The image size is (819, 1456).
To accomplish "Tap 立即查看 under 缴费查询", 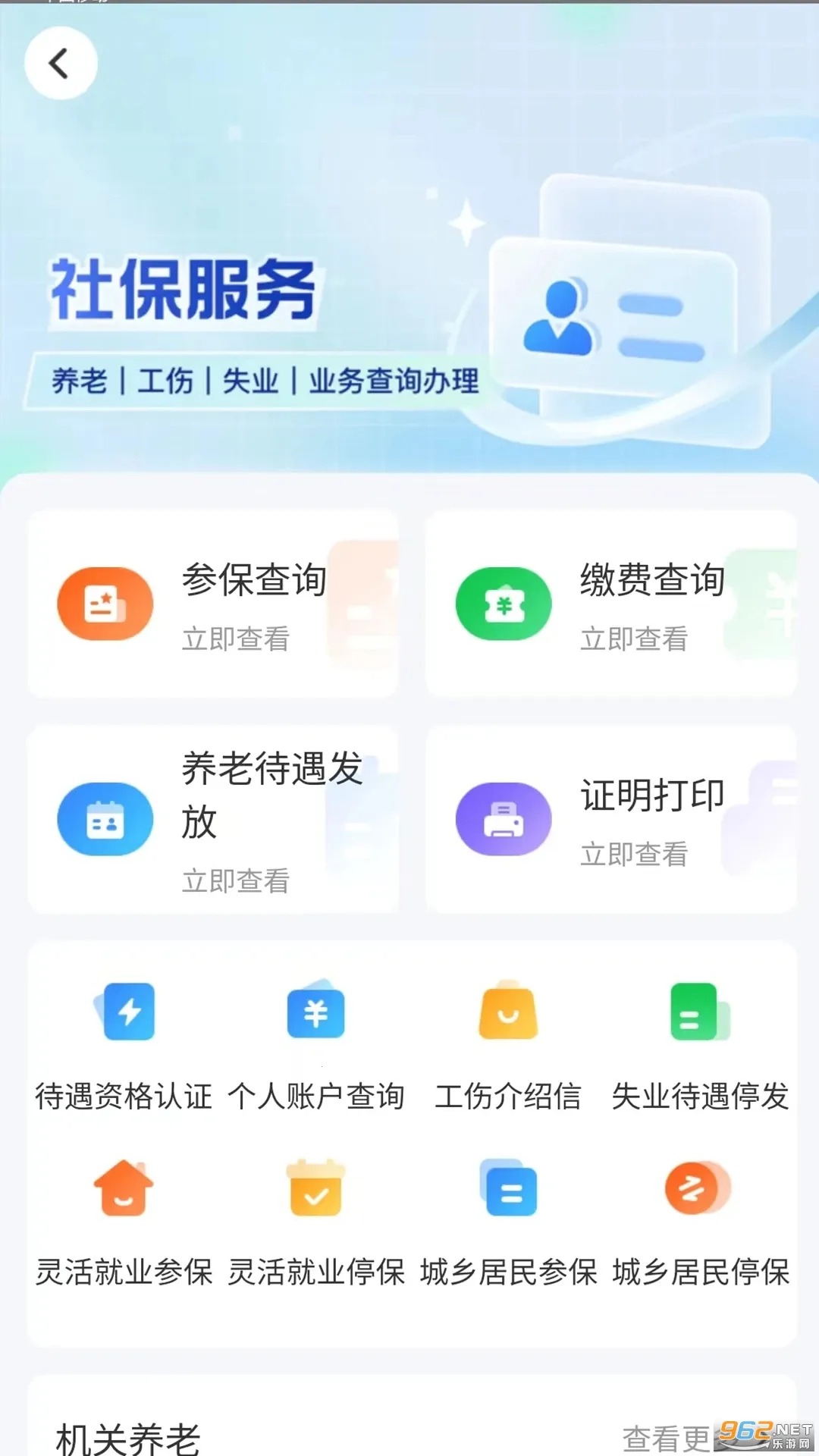I will [635, 639].
